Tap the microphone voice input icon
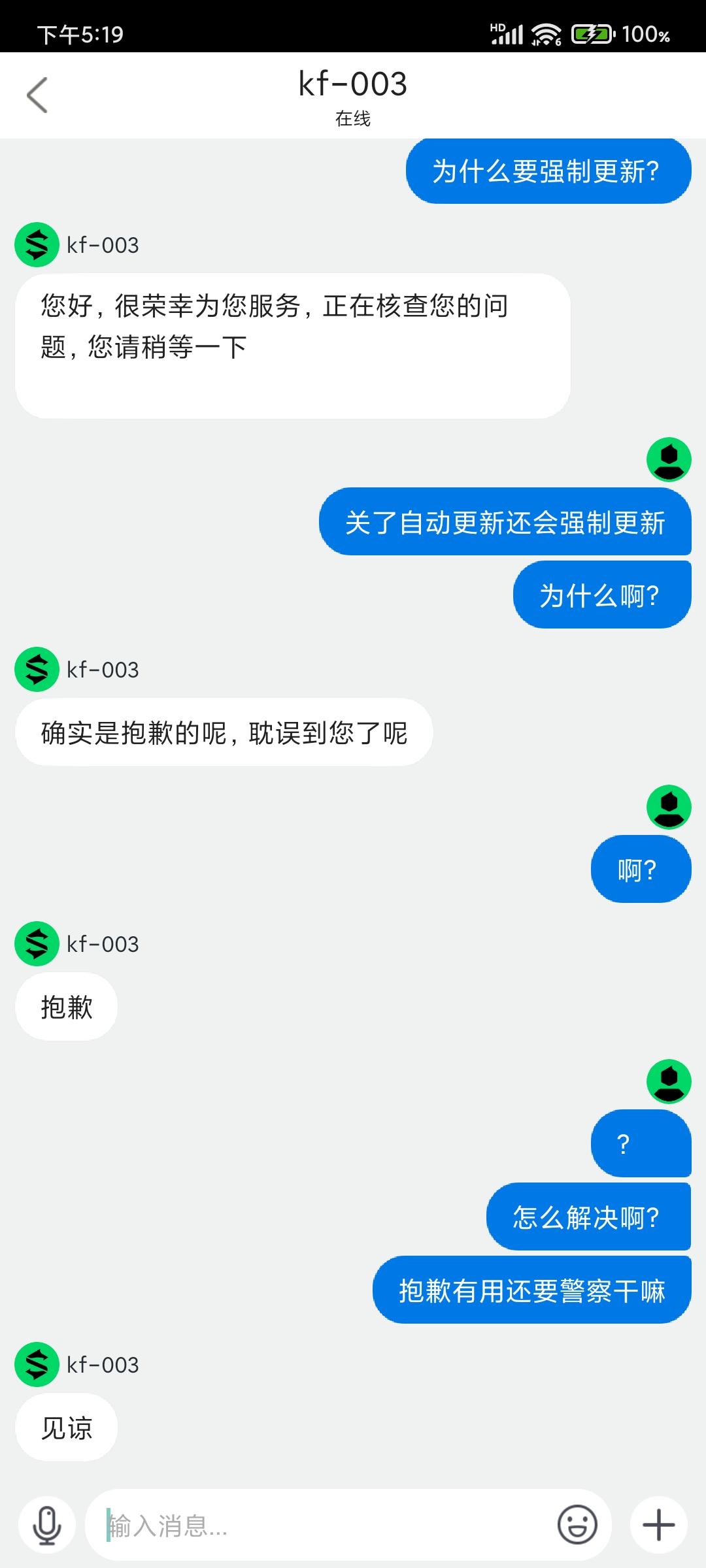This screenshot has height=1568, width=706. 47,1525
